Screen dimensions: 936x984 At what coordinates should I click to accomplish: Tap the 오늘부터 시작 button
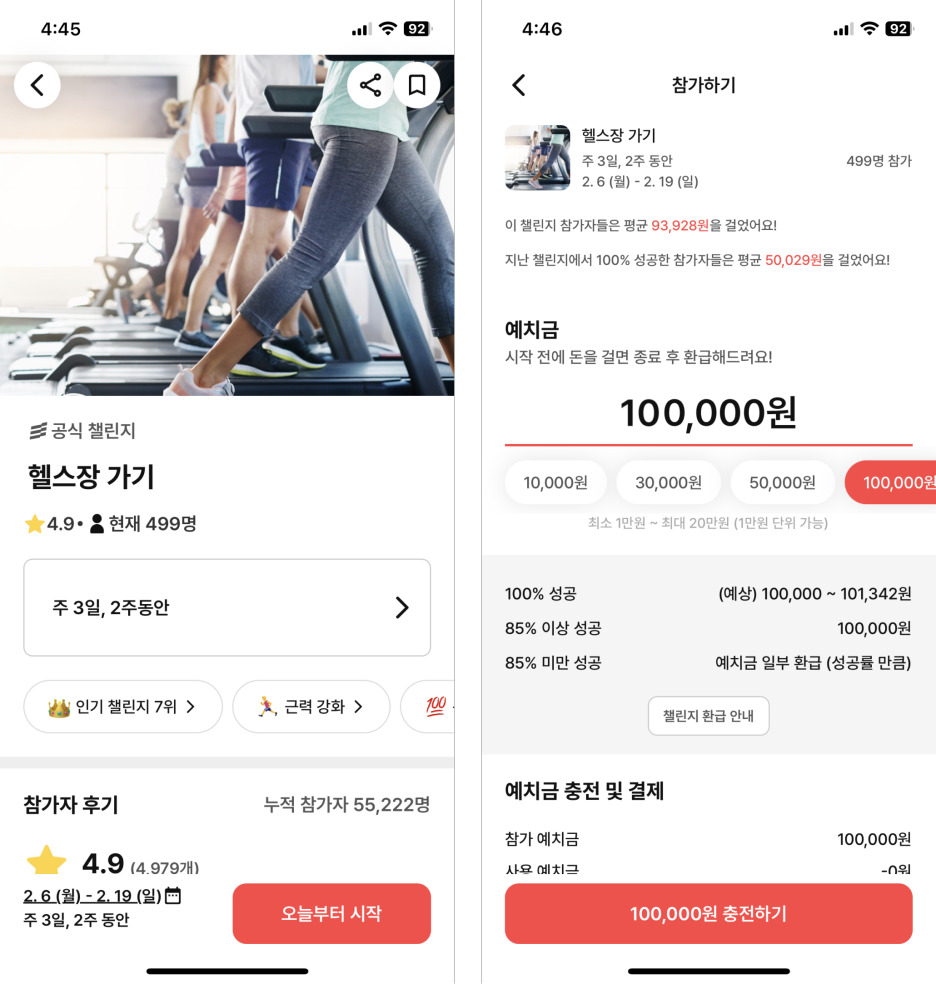(331, 913)
